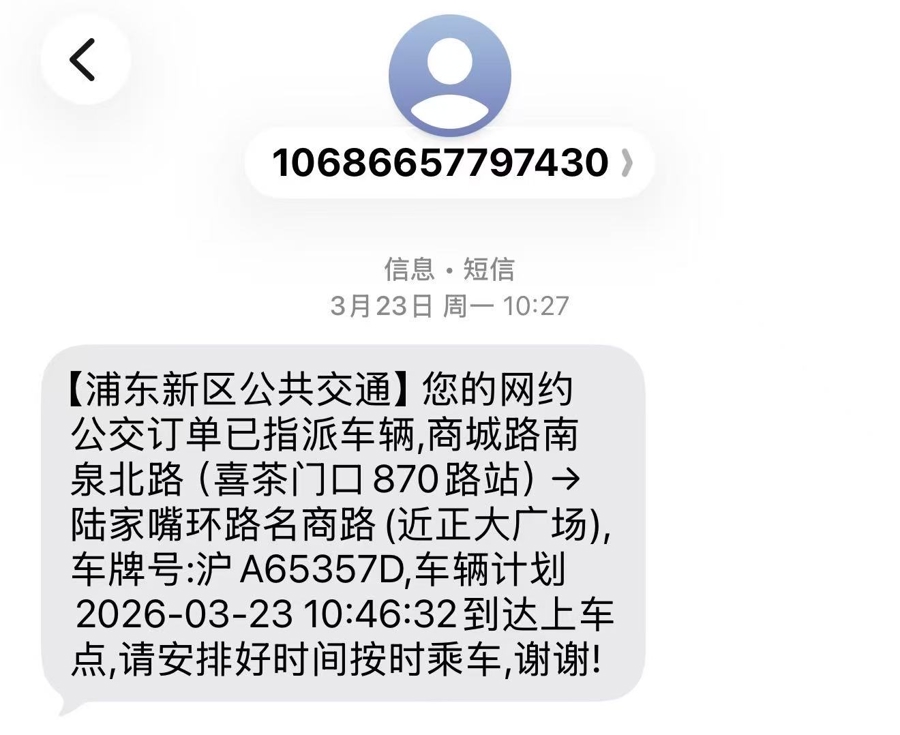900x735 pixels.
Task: Go back to the messages list
Action: (83, 59)
